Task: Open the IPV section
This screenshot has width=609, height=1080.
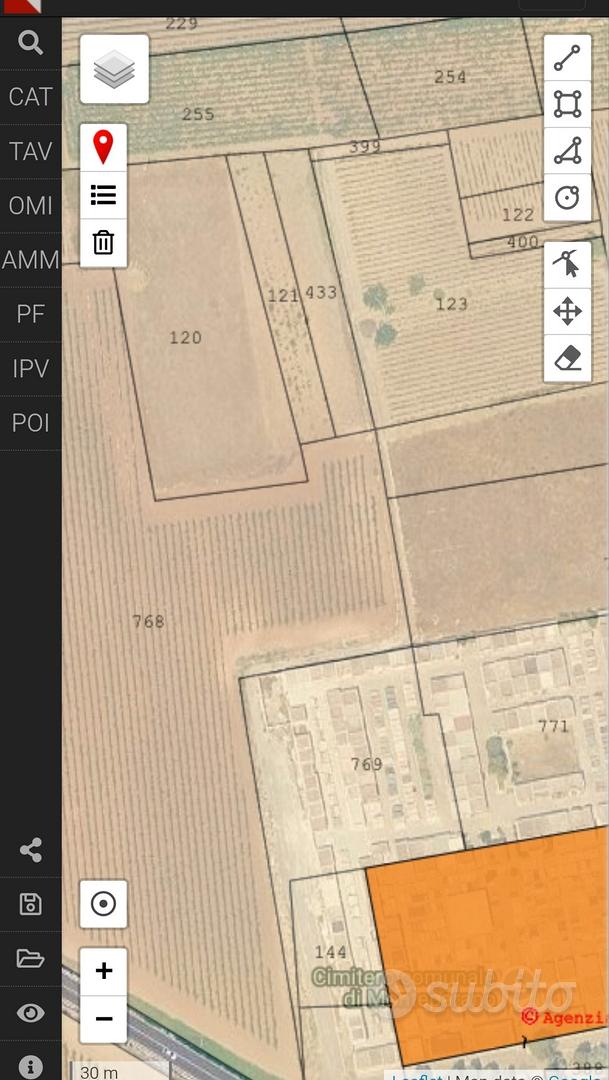Action: [30, 368]
